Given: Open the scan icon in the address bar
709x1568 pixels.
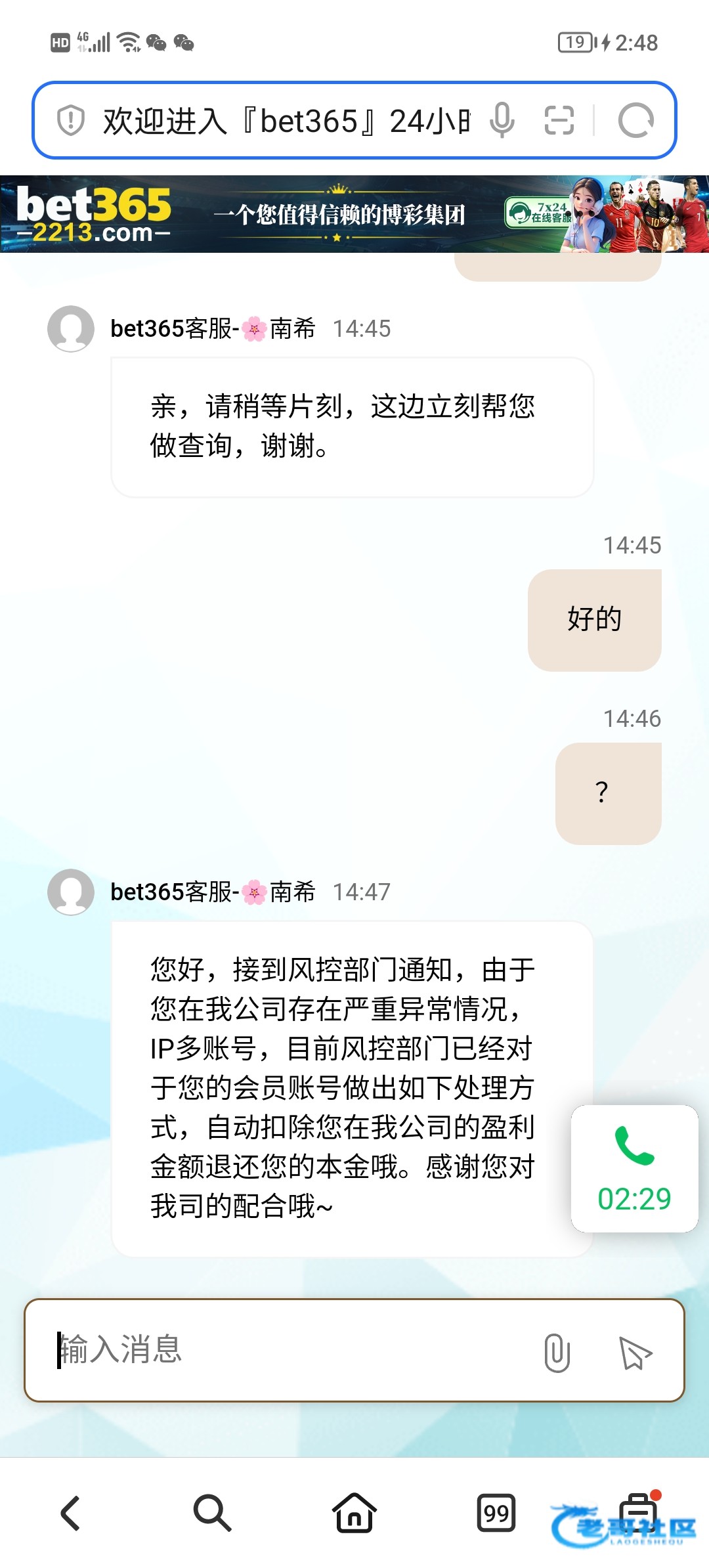Looking at the screenshot, I should 559,121.
